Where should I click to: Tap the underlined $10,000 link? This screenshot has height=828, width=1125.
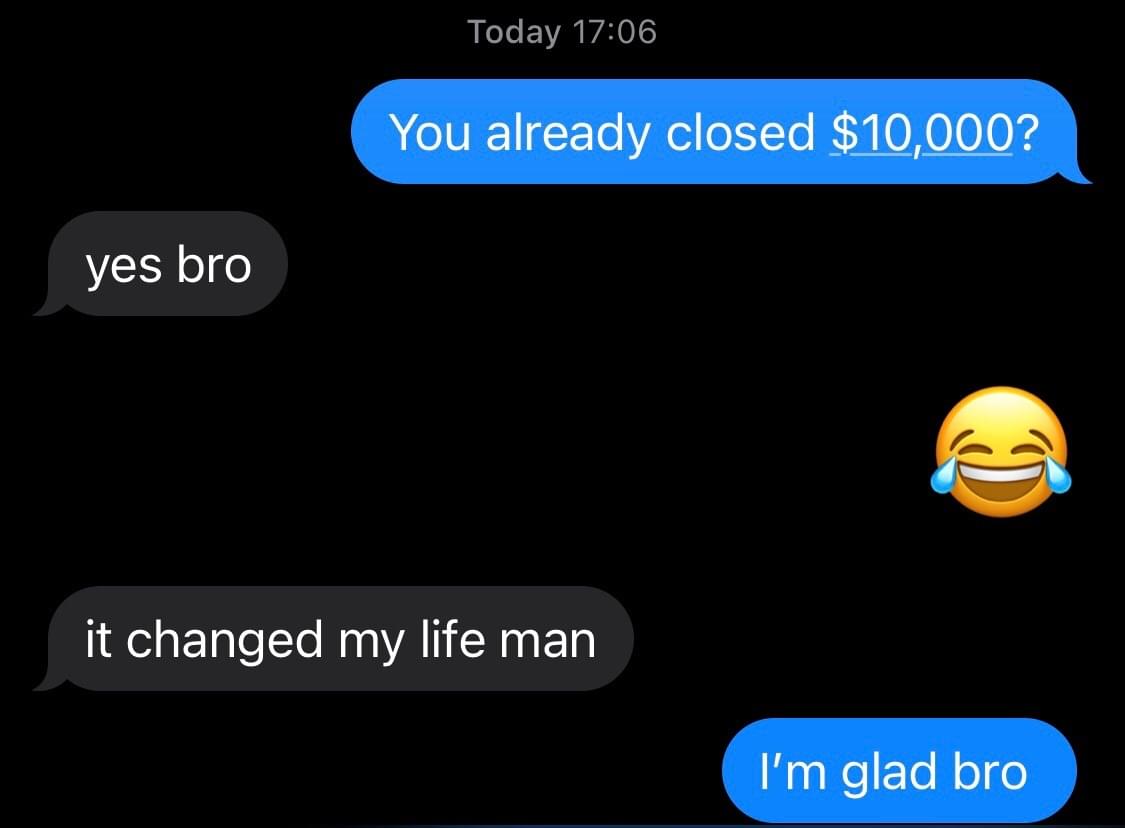coord(921,134)
